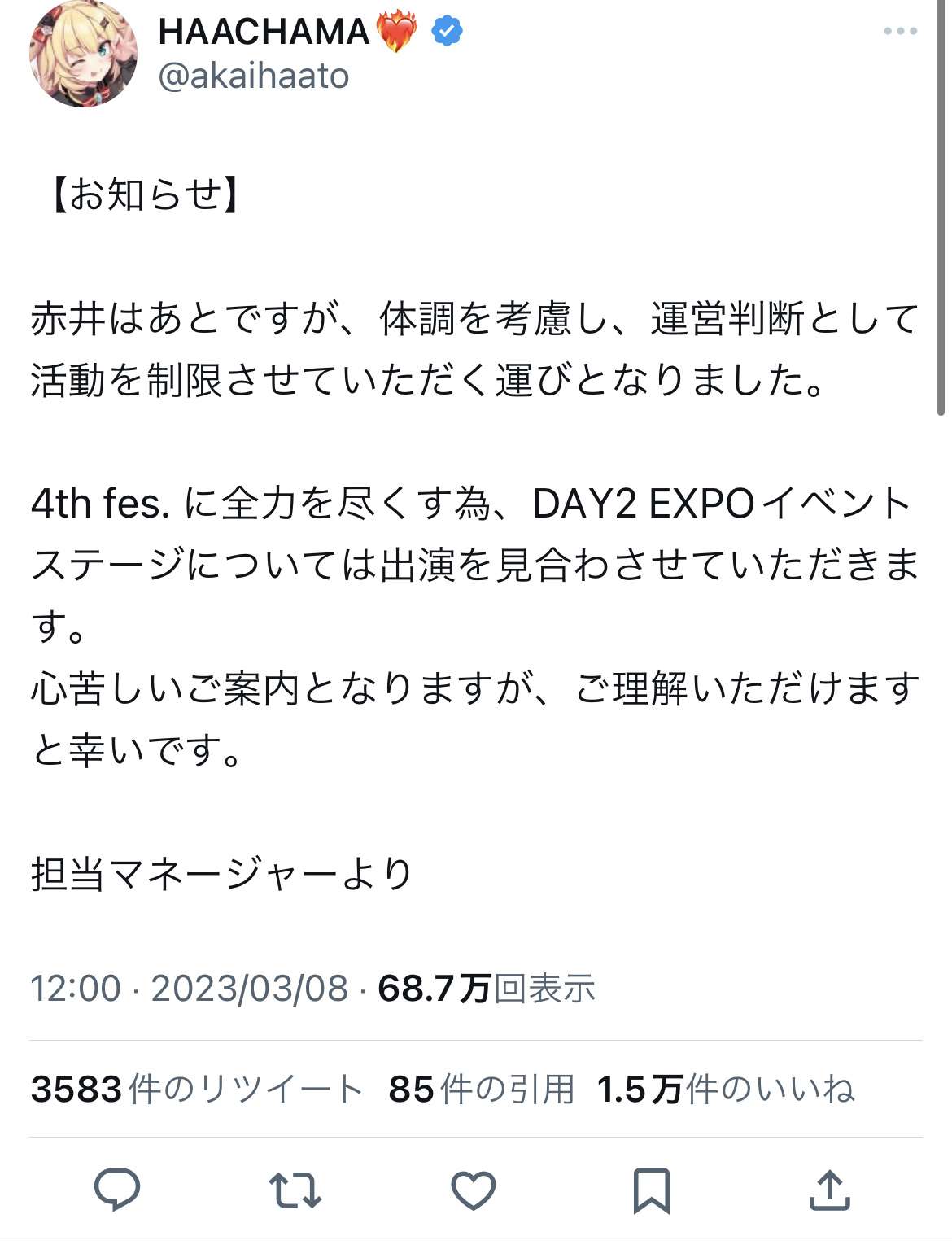This screenshot has height=1249, width=952.
Task: Like the tweet with the heart
Action: (x=474, y=1190)
